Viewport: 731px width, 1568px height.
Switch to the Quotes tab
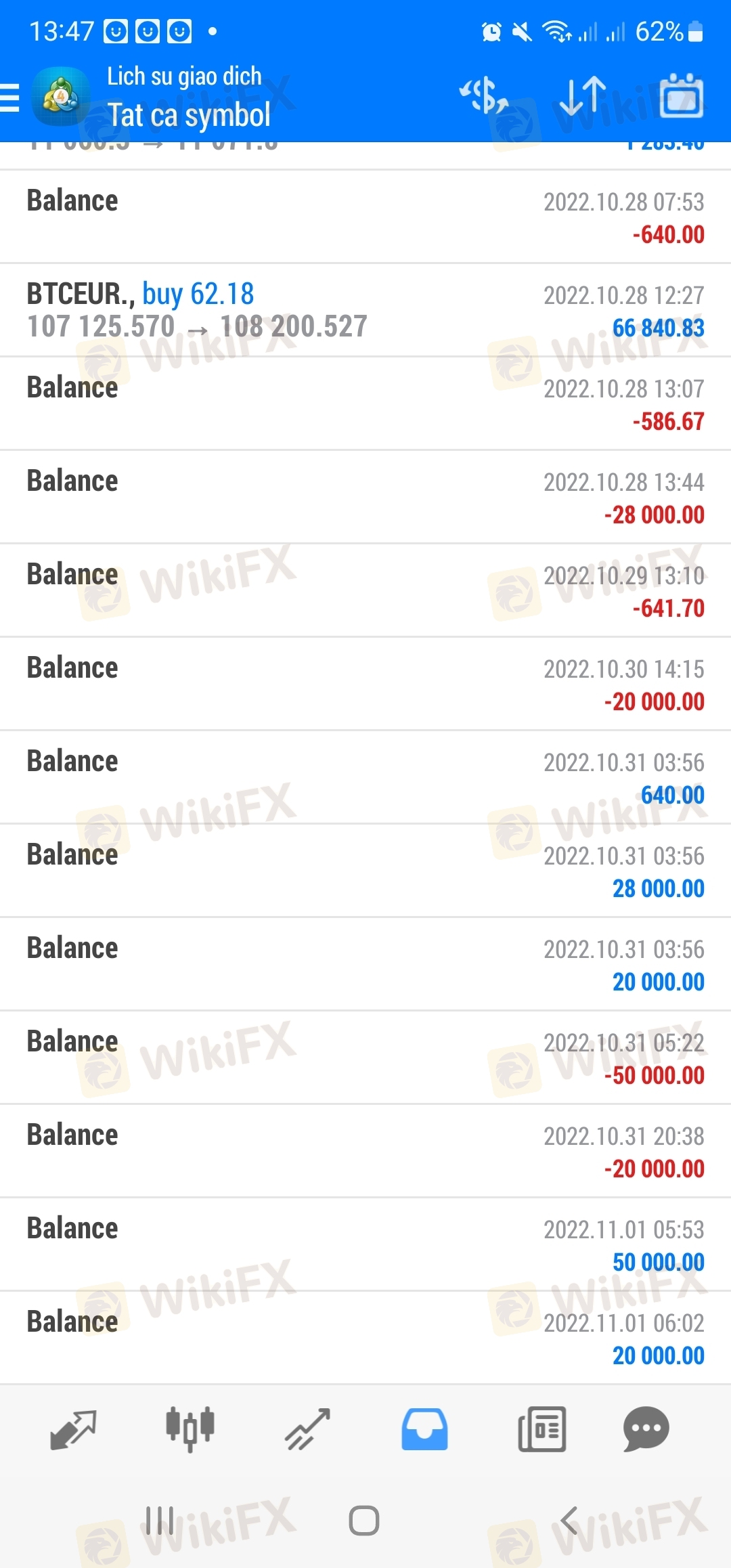coord(73,1429)
